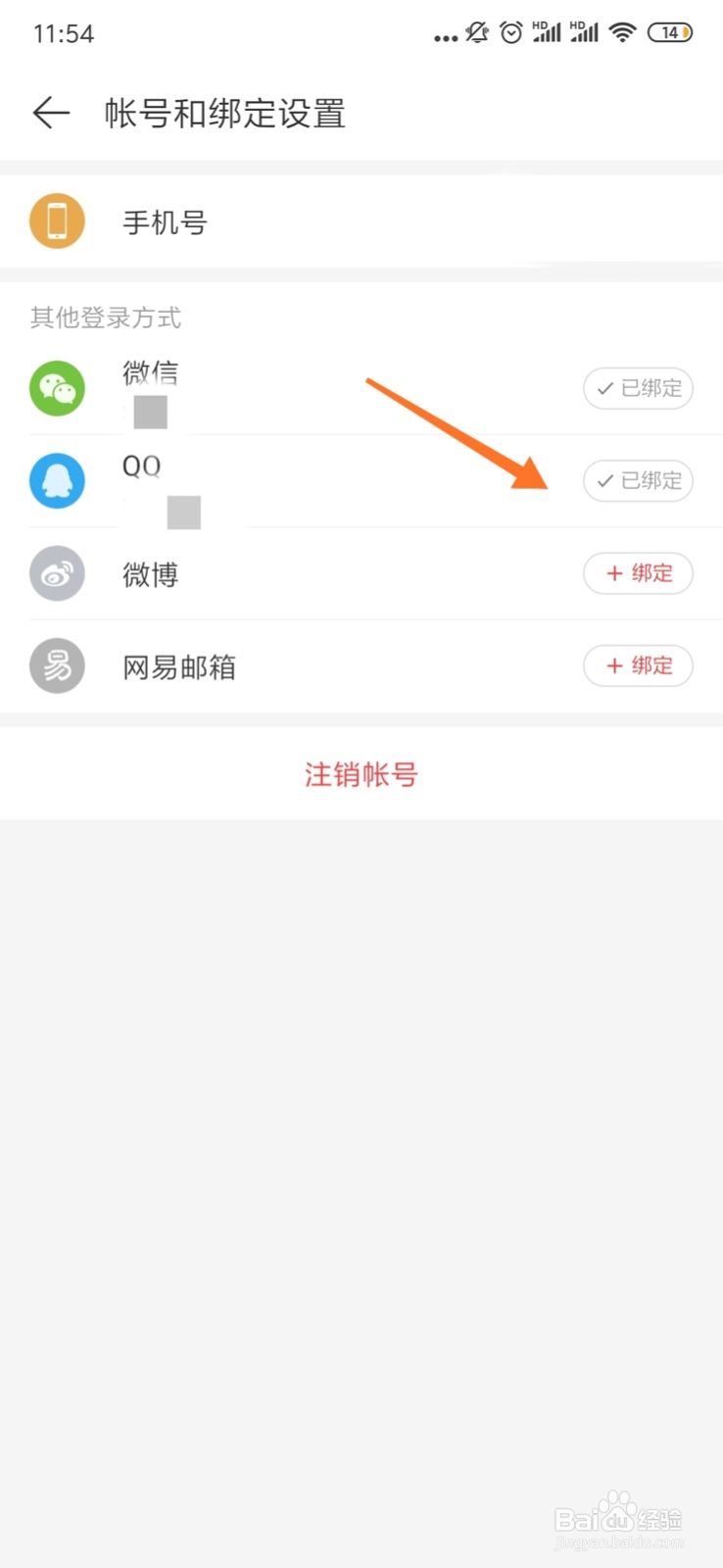Tap the muted notification bell icon
This screenshot has height=1568, width=723.
[476, 32]
